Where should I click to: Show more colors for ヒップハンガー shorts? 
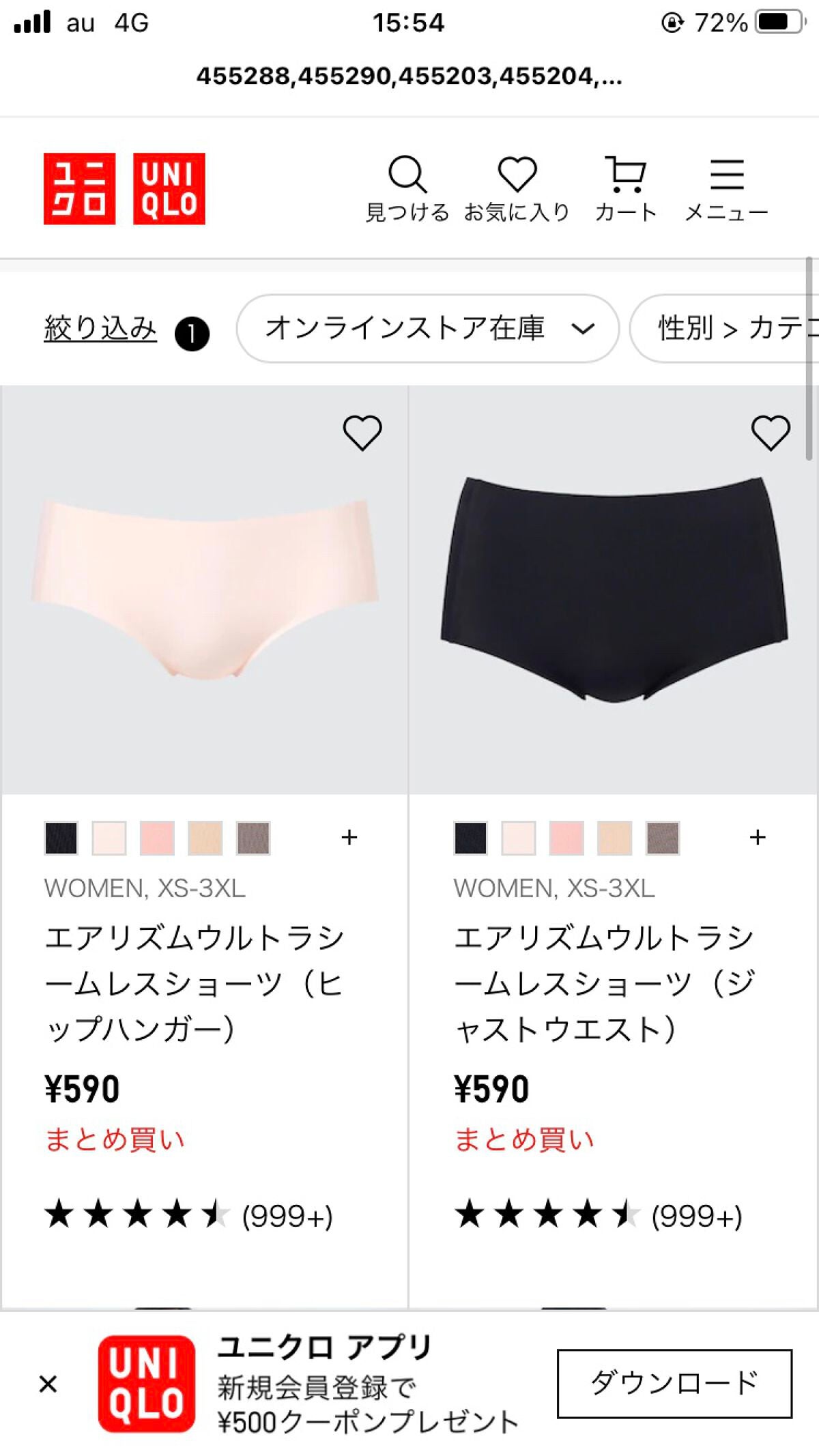[x=349, y=837]
